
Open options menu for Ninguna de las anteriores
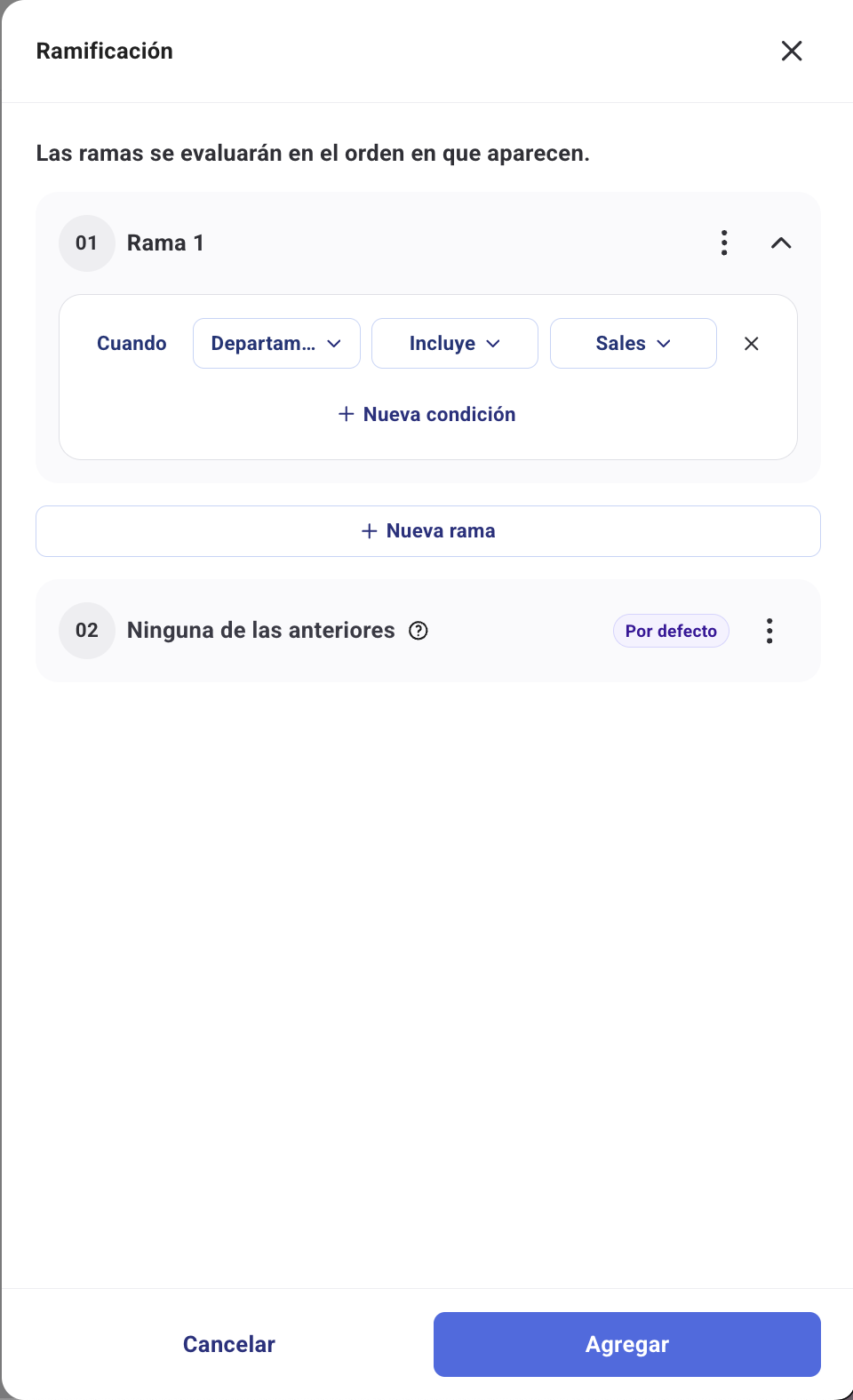coord(769,631)
